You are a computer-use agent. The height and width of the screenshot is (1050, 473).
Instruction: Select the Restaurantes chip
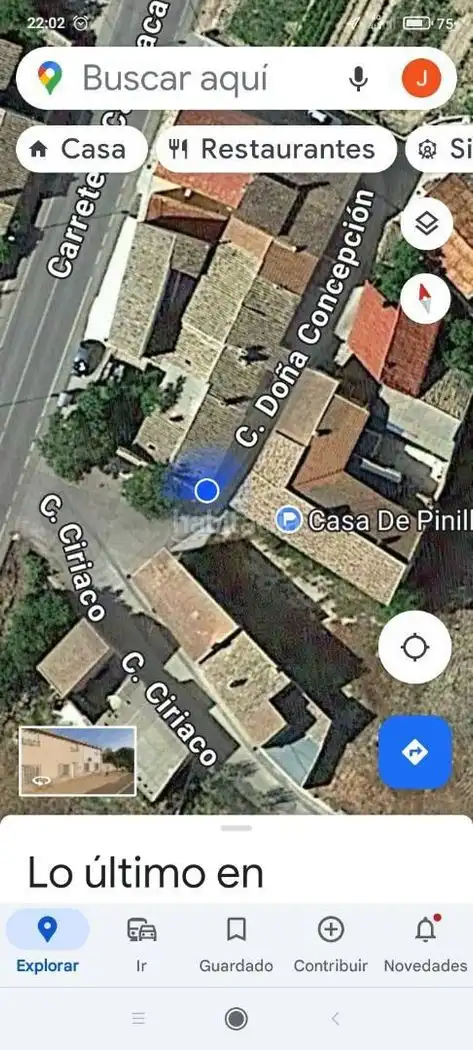[x=276, y=149]
